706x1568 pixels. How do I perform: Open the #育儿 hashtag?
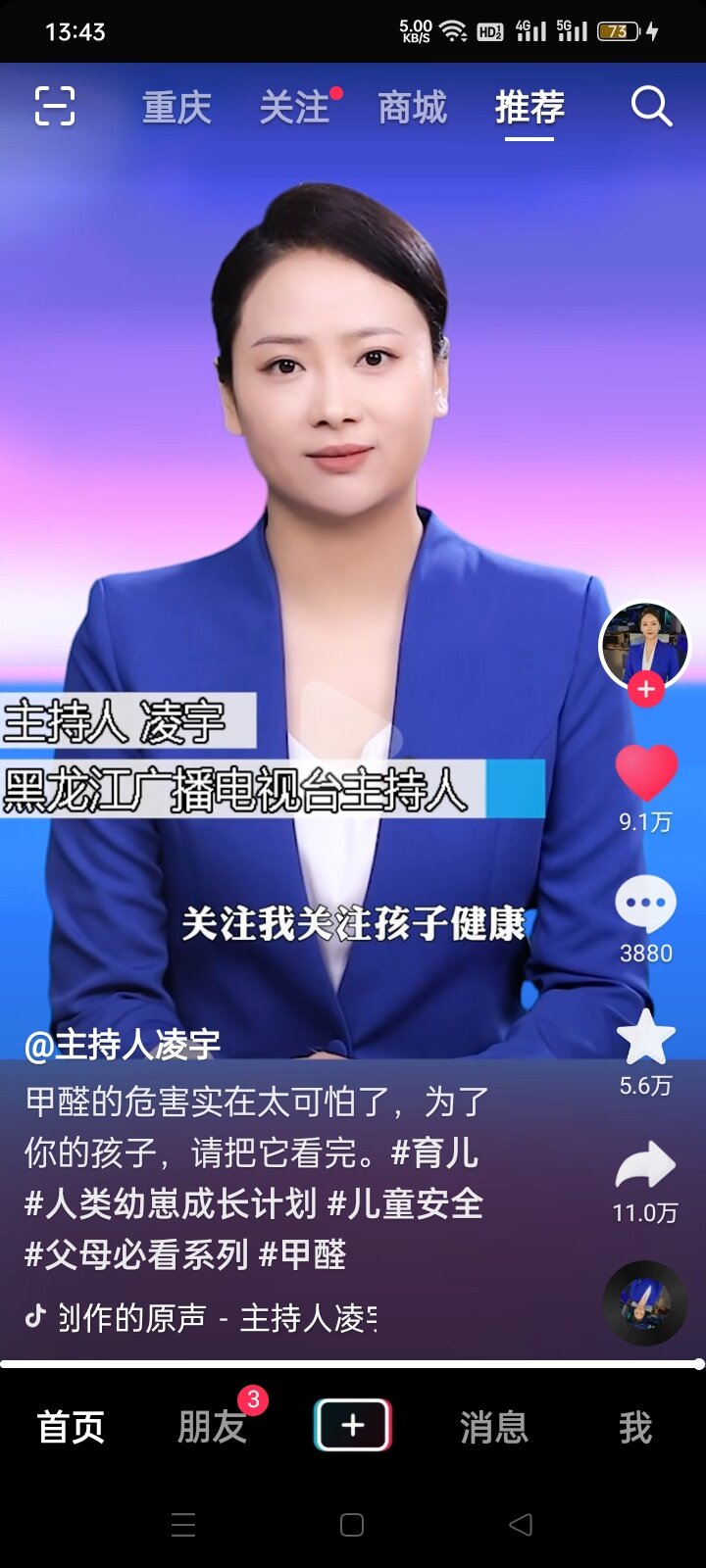tap(434, 1152)
